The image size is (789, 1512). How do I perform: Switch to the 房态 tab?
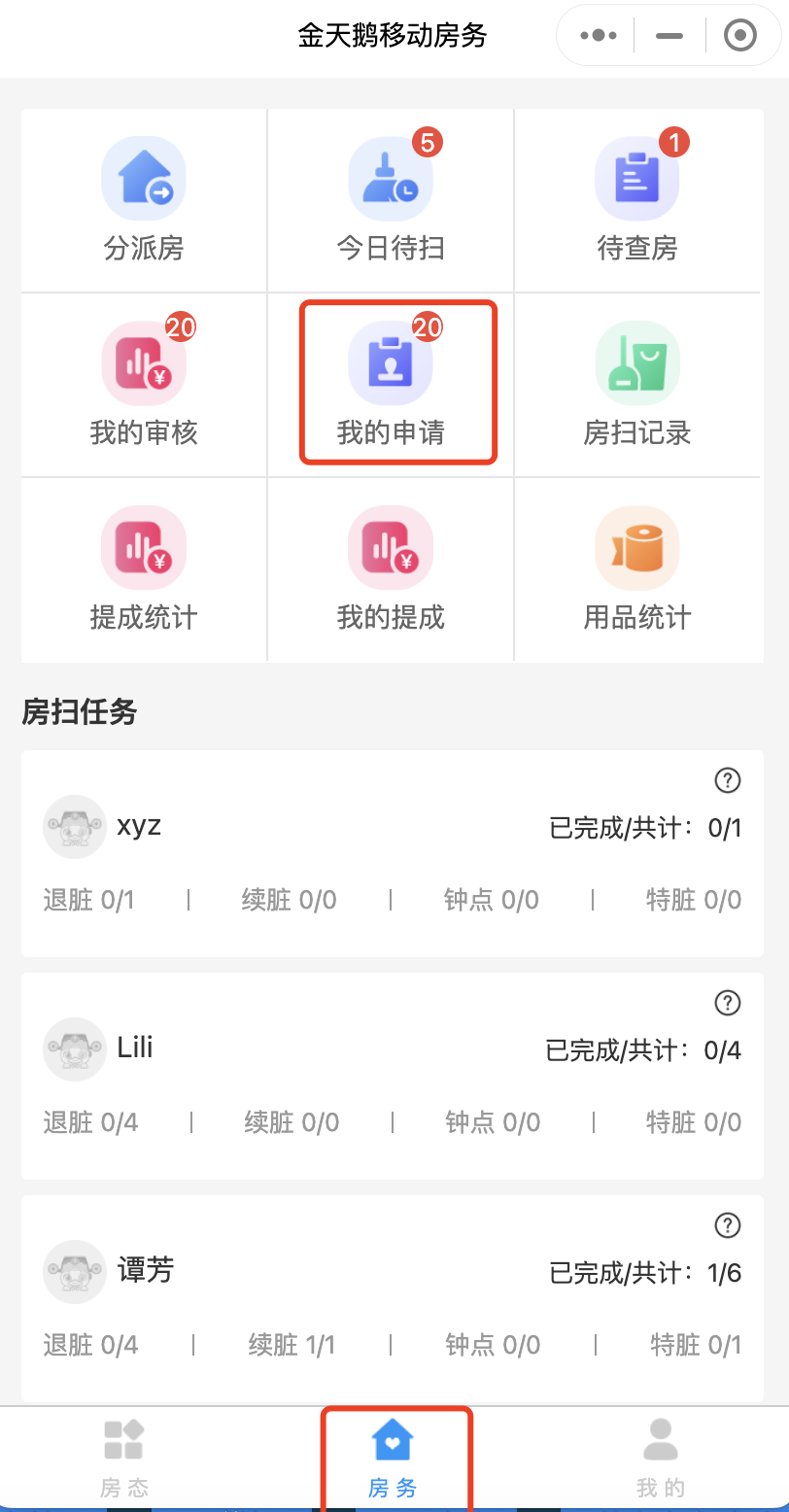click(x=124, y=1458)
